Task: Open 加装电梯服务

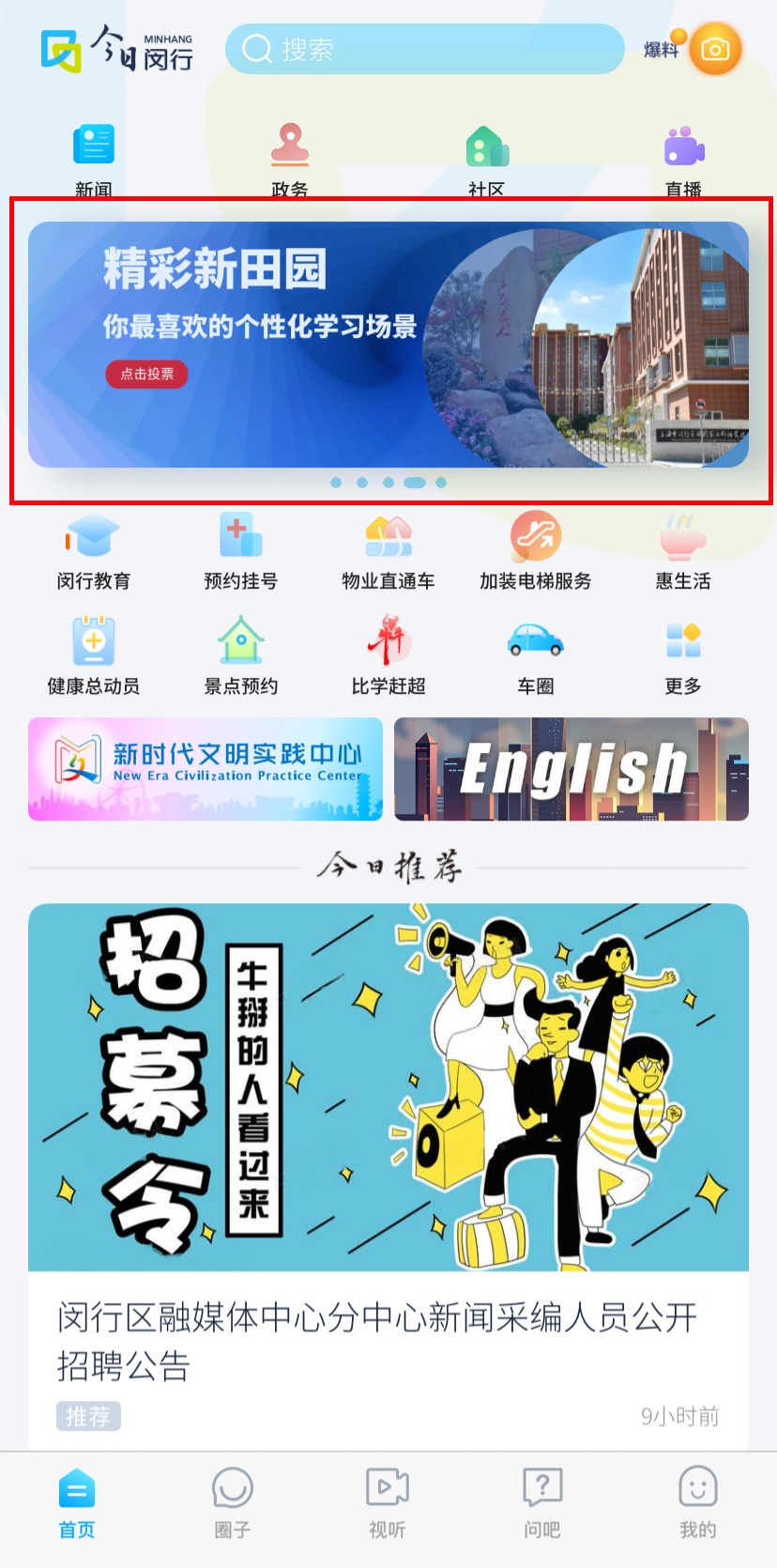Action: [536, 552]
